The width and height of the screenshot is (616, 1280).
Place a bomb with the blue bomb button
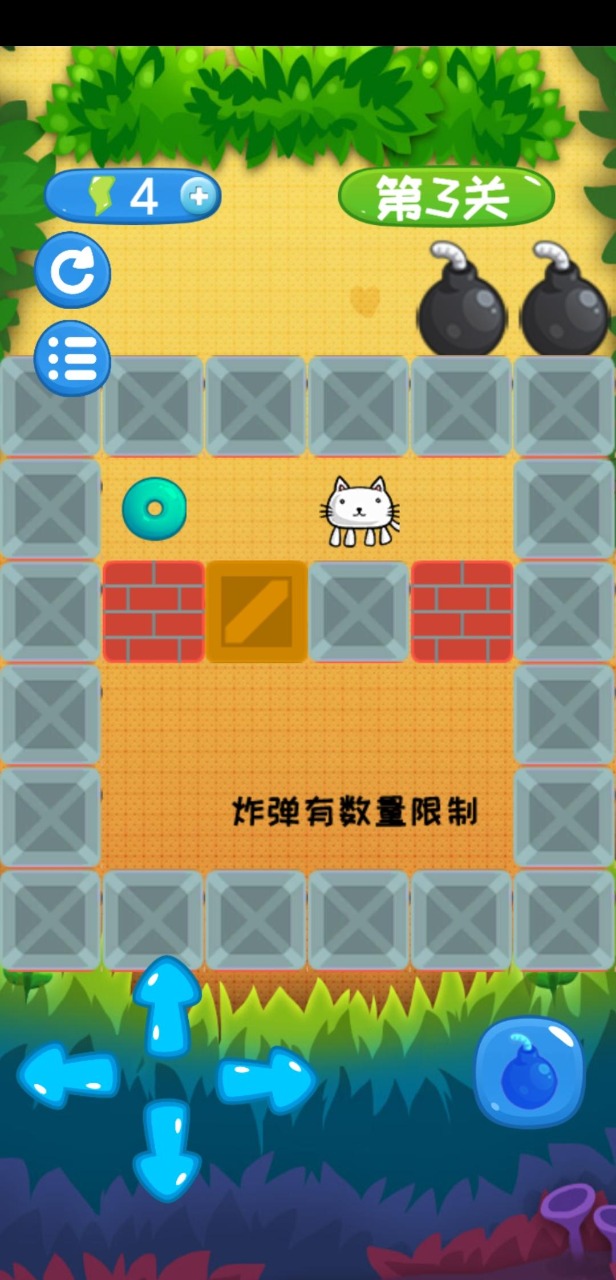[529, 1071]
